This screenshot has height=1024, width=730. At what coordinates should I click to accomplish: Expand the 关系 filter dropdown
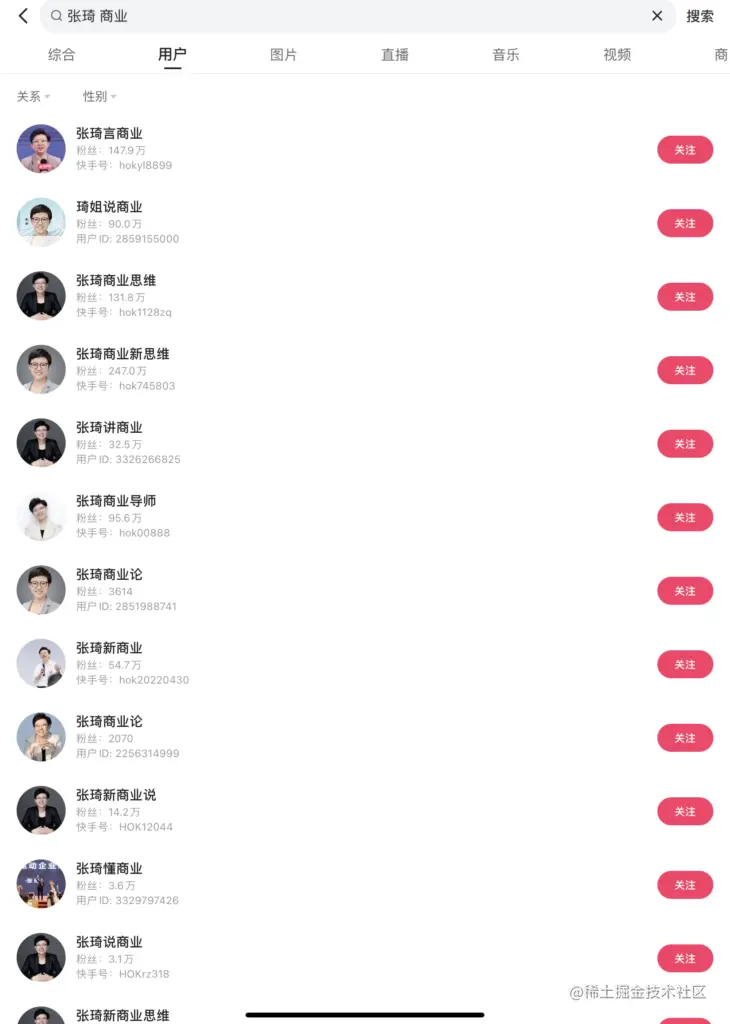coord(33,97)
